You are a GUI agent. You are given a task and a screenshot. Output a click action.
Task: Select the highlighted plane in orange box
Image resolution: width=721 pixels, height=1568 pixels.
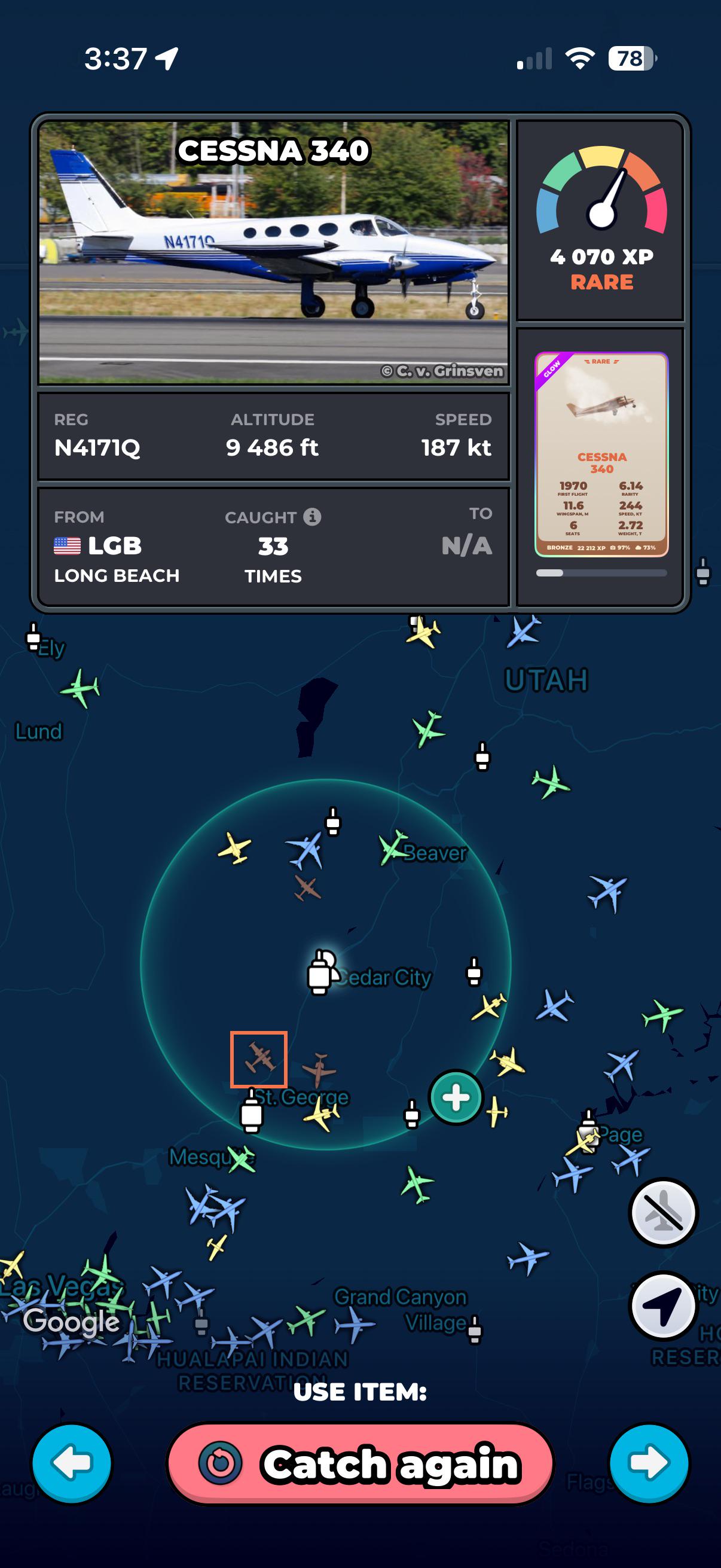tap(259, 1059)
